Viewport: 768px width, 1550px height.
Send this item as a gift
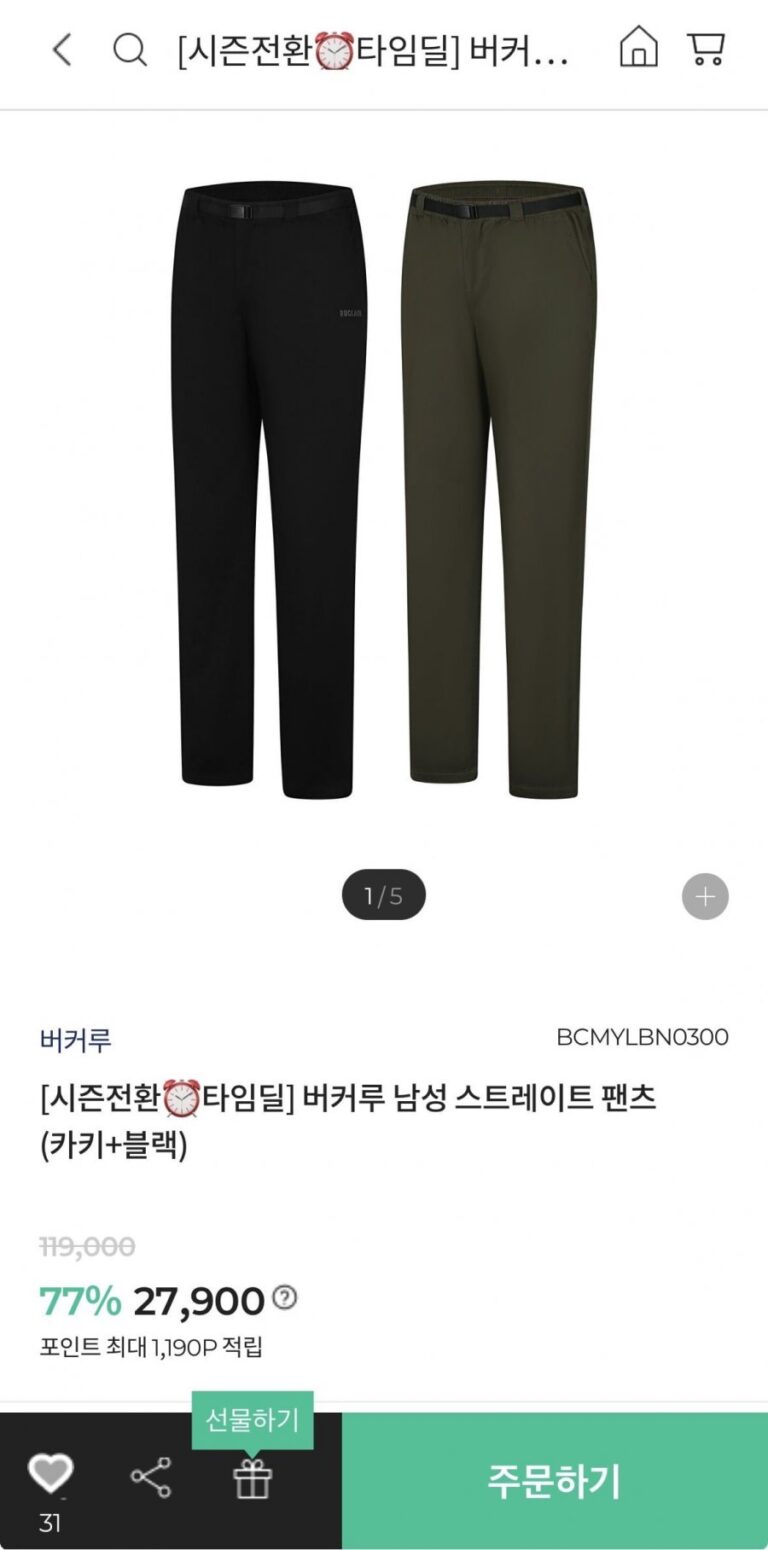(253, 1478)
